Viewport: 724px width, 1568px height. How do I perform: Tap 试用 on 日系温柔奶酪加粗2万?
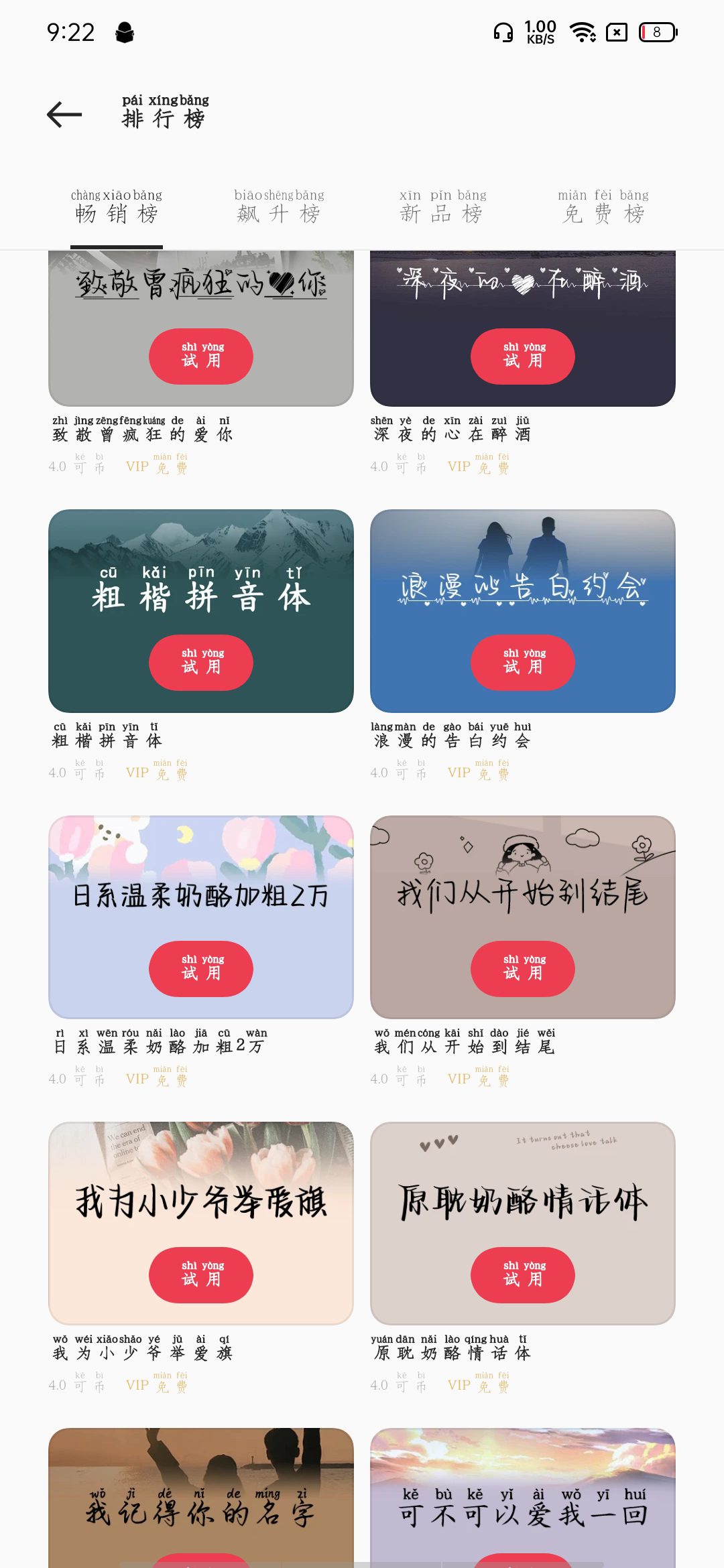201,969
